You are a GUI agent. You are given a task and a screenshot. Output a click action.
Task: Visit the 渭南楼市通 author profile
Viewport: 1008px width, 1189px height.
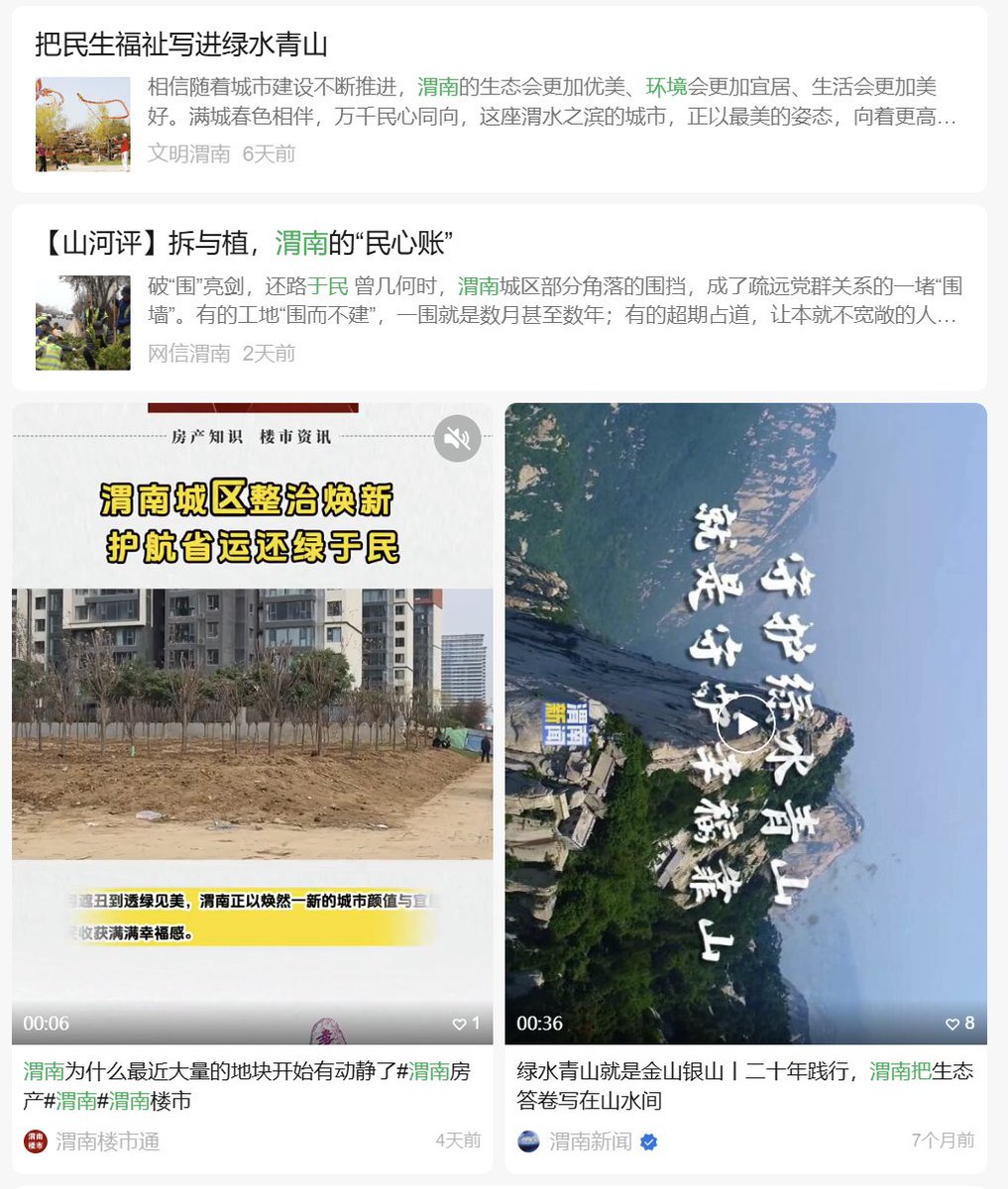pos(107,1141)
